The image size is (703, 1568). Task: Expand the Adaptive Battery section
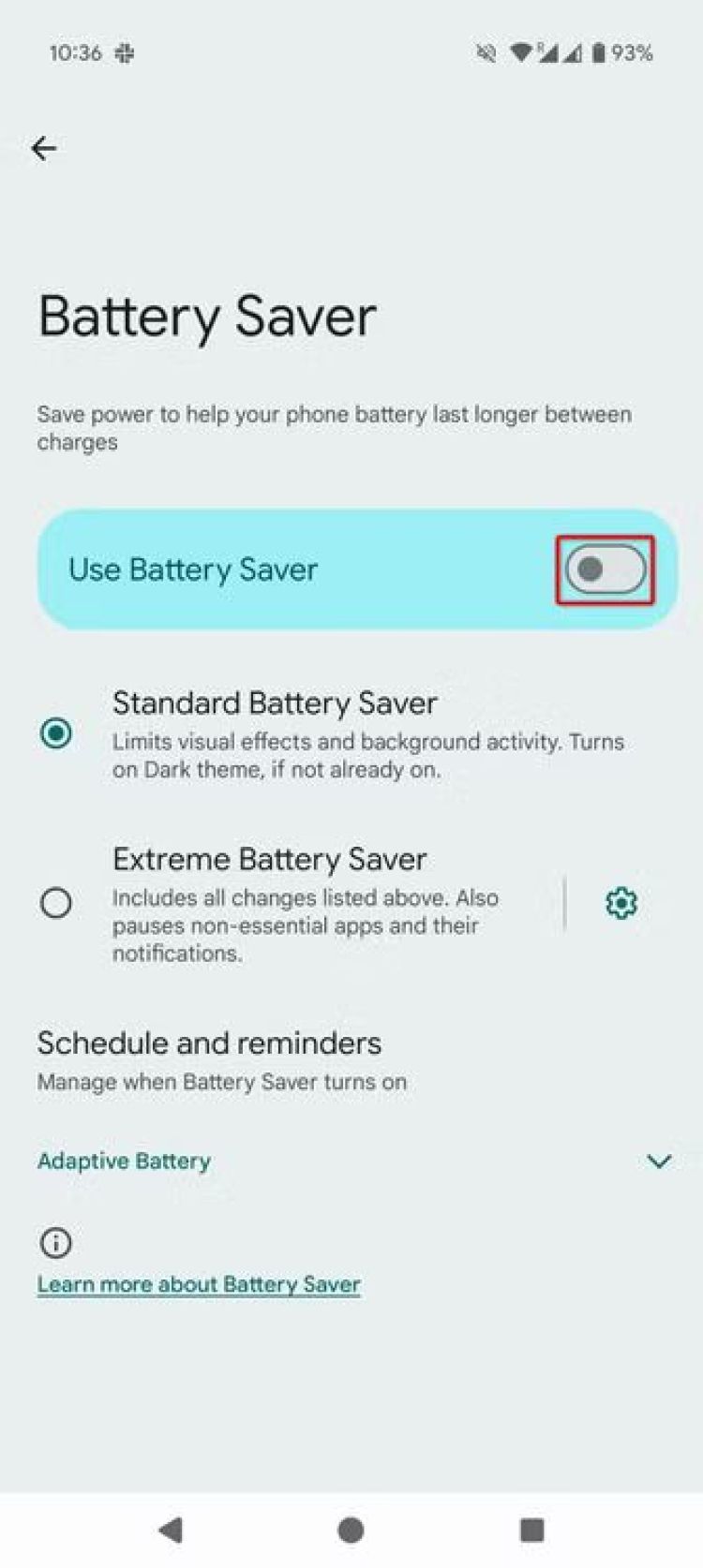[x=659, y=1161]
